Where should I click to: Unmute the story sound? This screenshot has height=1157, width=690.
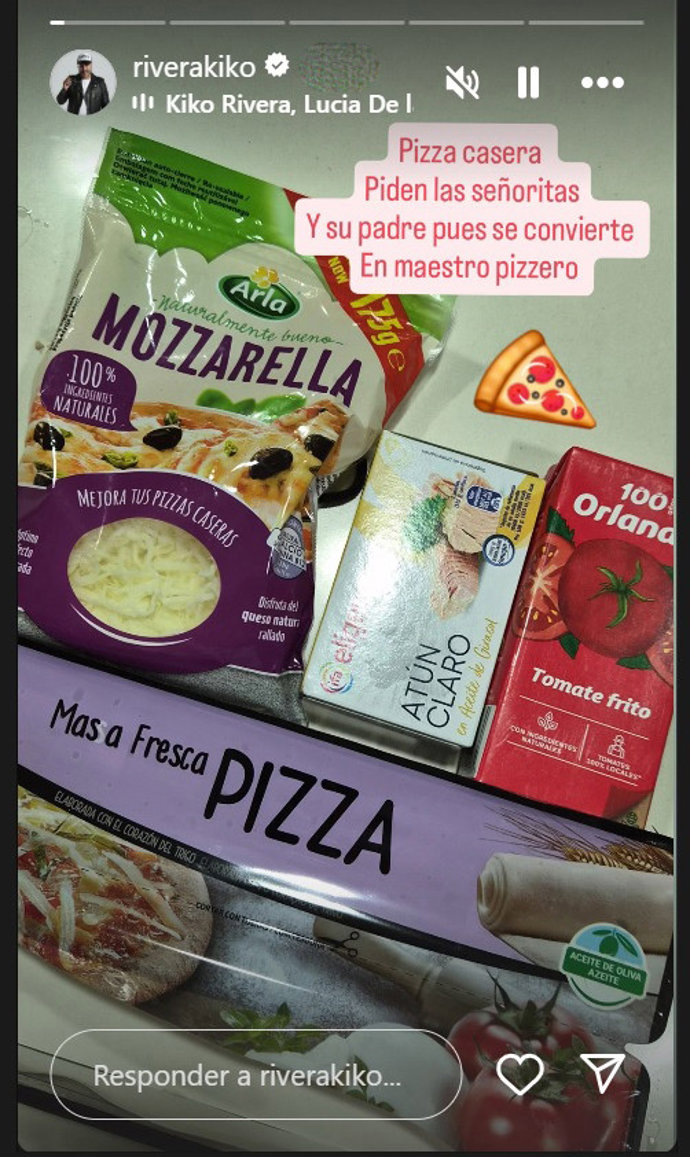point(462,83)
